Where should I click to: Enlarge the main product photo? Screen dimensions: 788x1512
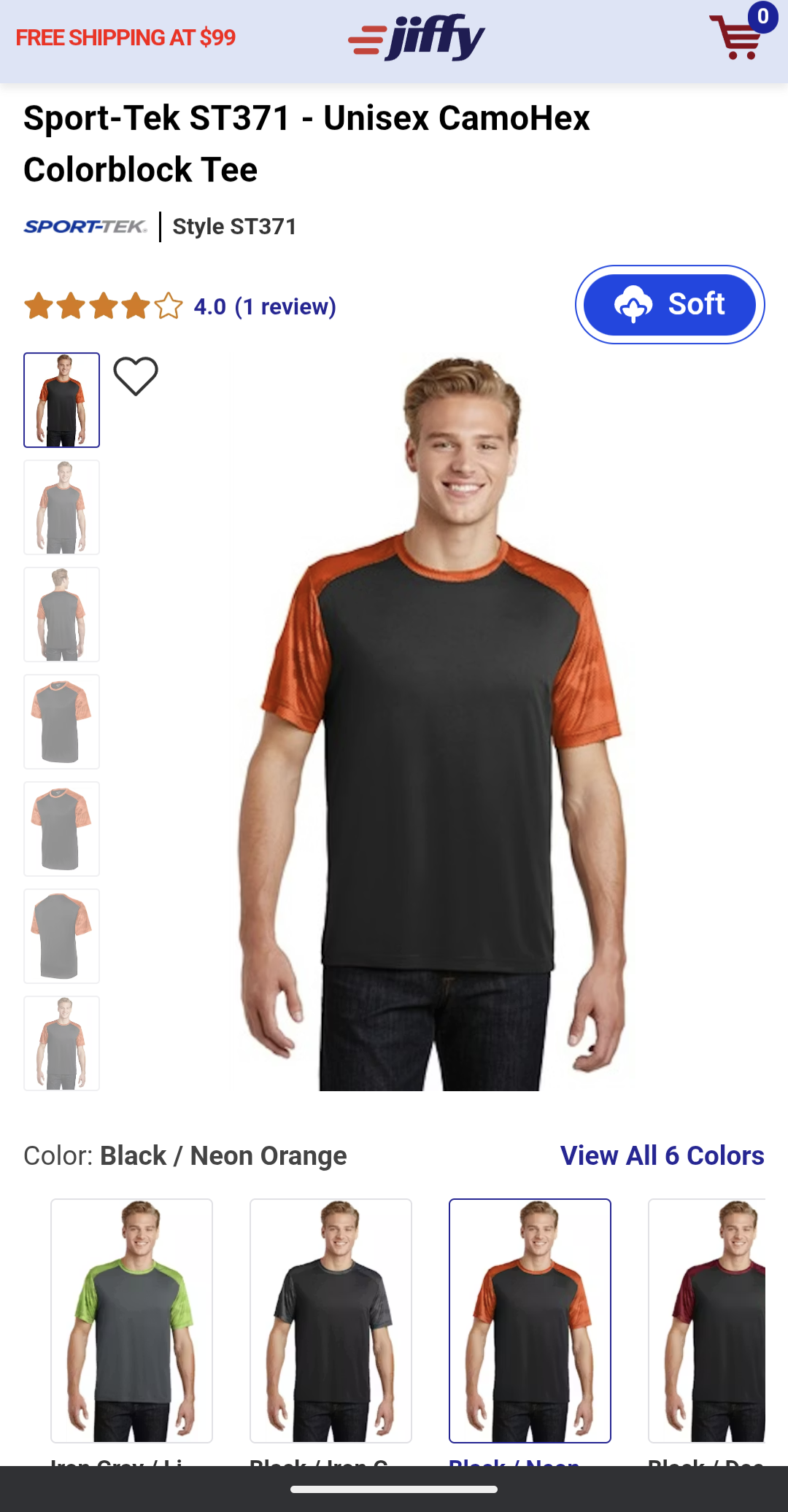coord(438,722)
